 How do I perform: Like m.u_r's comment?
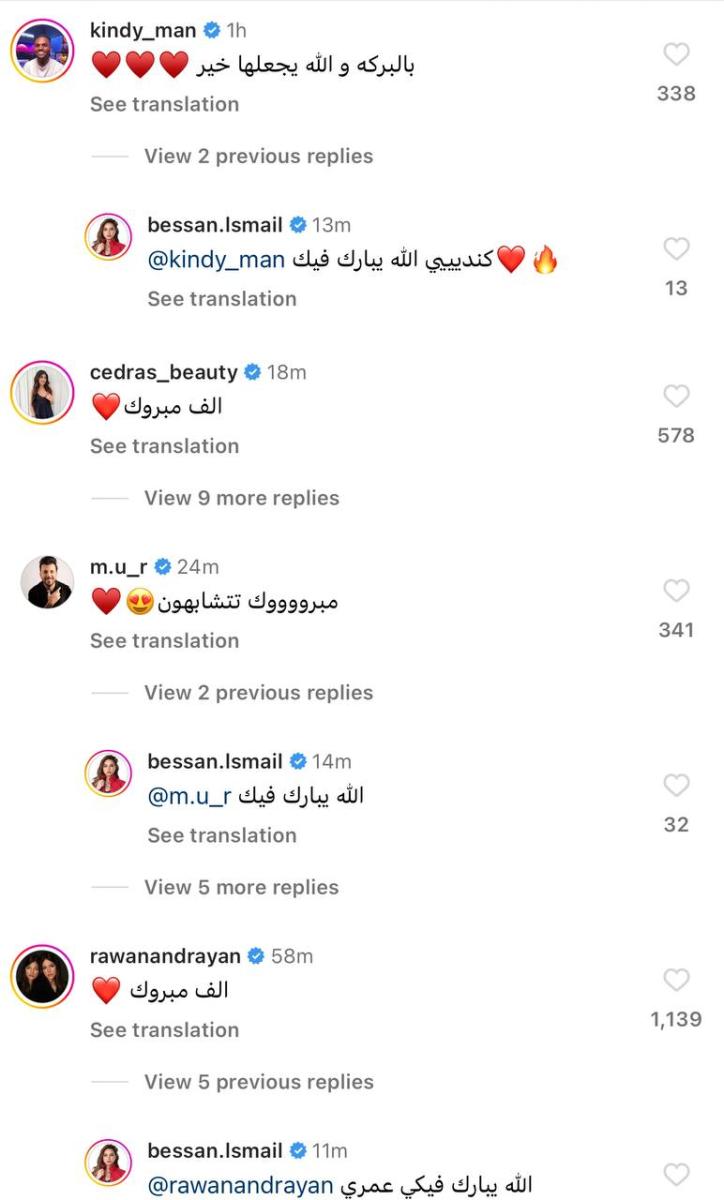click(677, 591)
